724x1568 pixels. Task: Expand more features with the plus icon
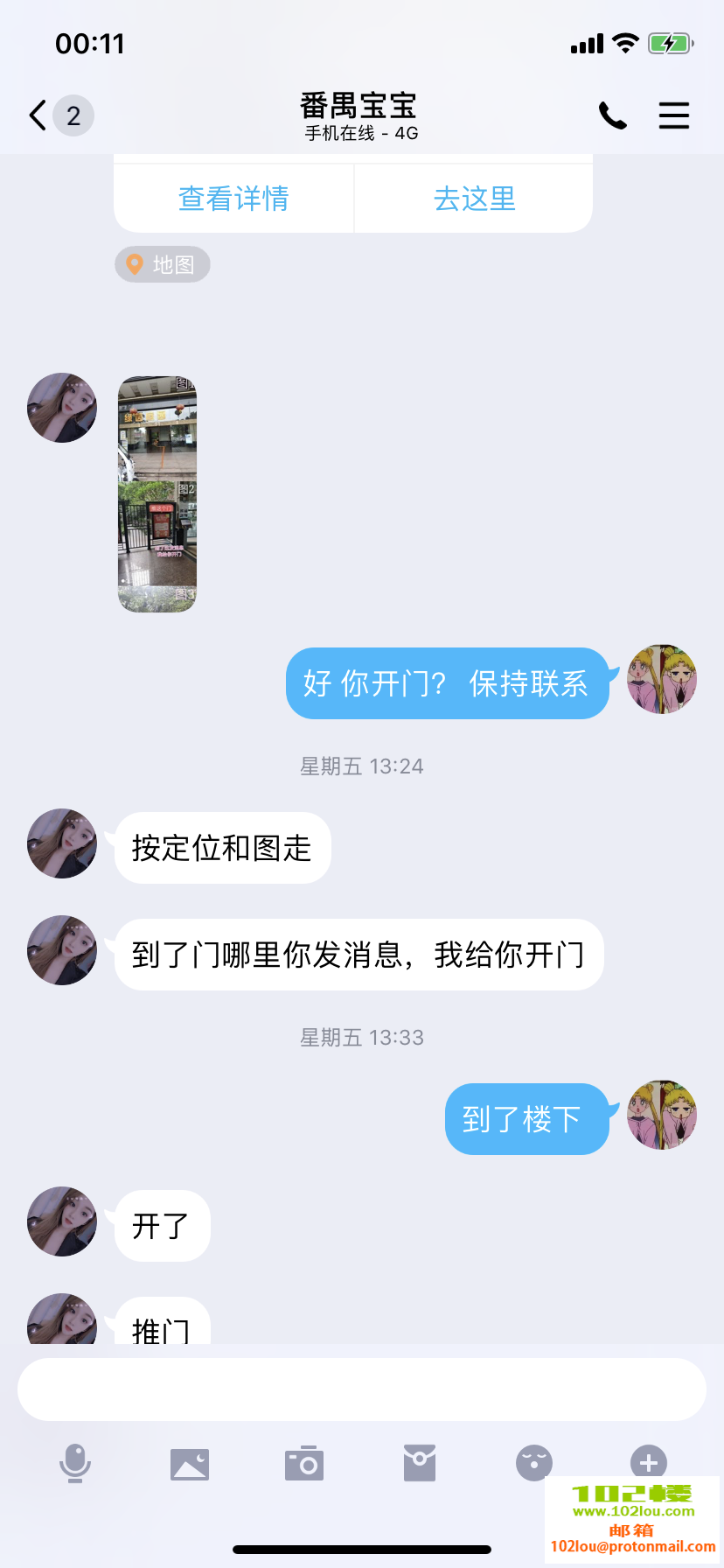648,1462
